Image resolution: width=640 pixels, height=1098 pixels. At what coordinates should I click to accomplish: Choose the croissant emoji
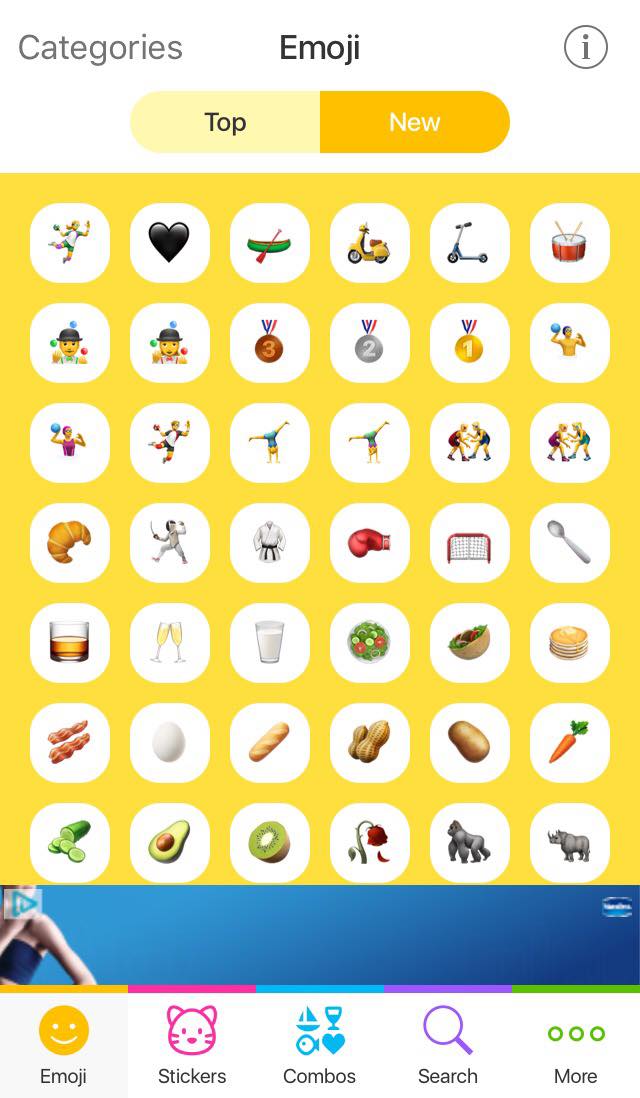[69, 543]
